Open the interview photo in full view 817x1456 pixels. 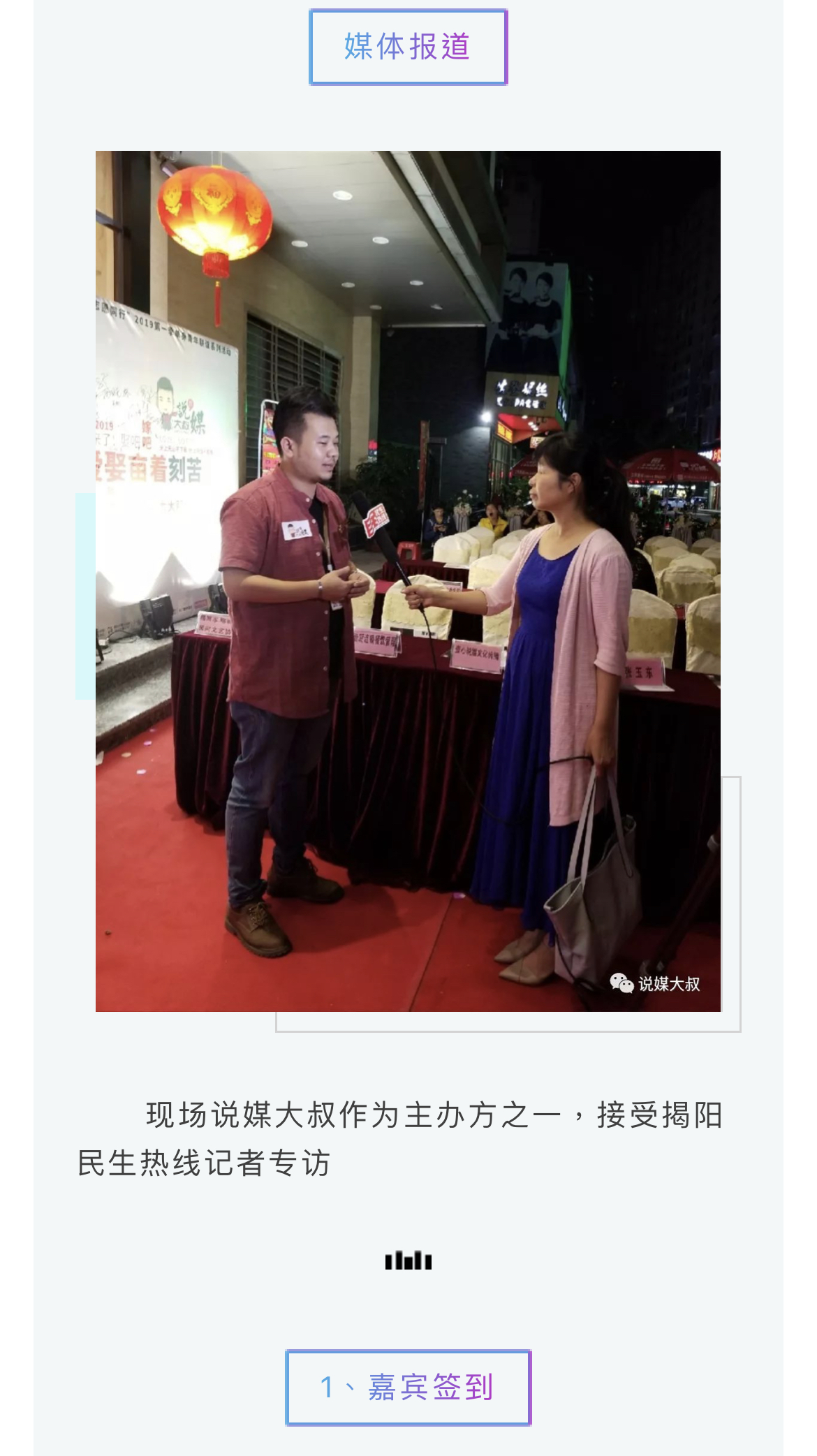[408, 581]
